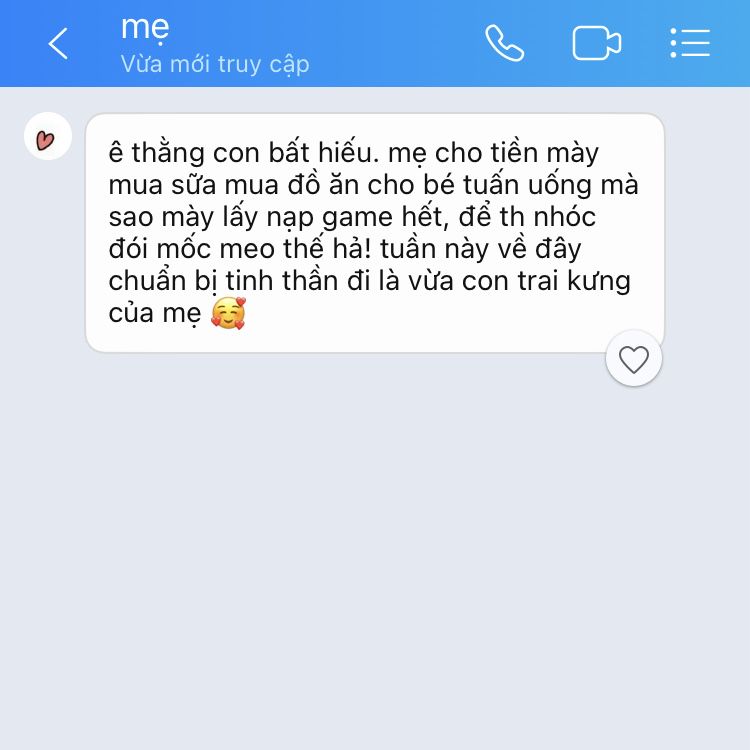Screen dimensions: 750x750
Task: React with a heart to mẹ's message
Action: [x=634, y=359]
